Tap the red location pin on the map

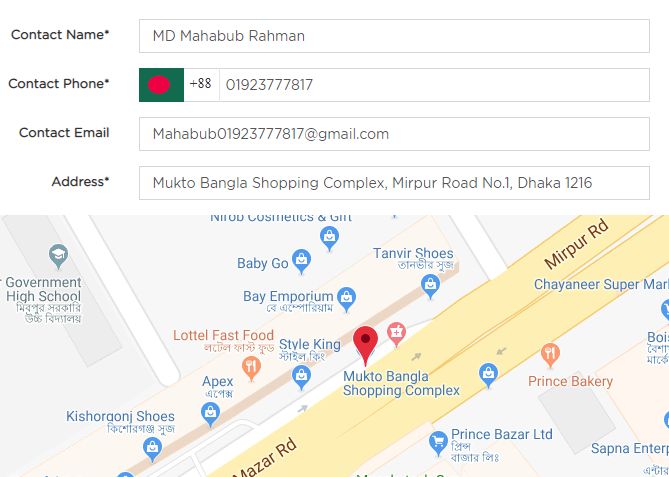click(366, 344)
